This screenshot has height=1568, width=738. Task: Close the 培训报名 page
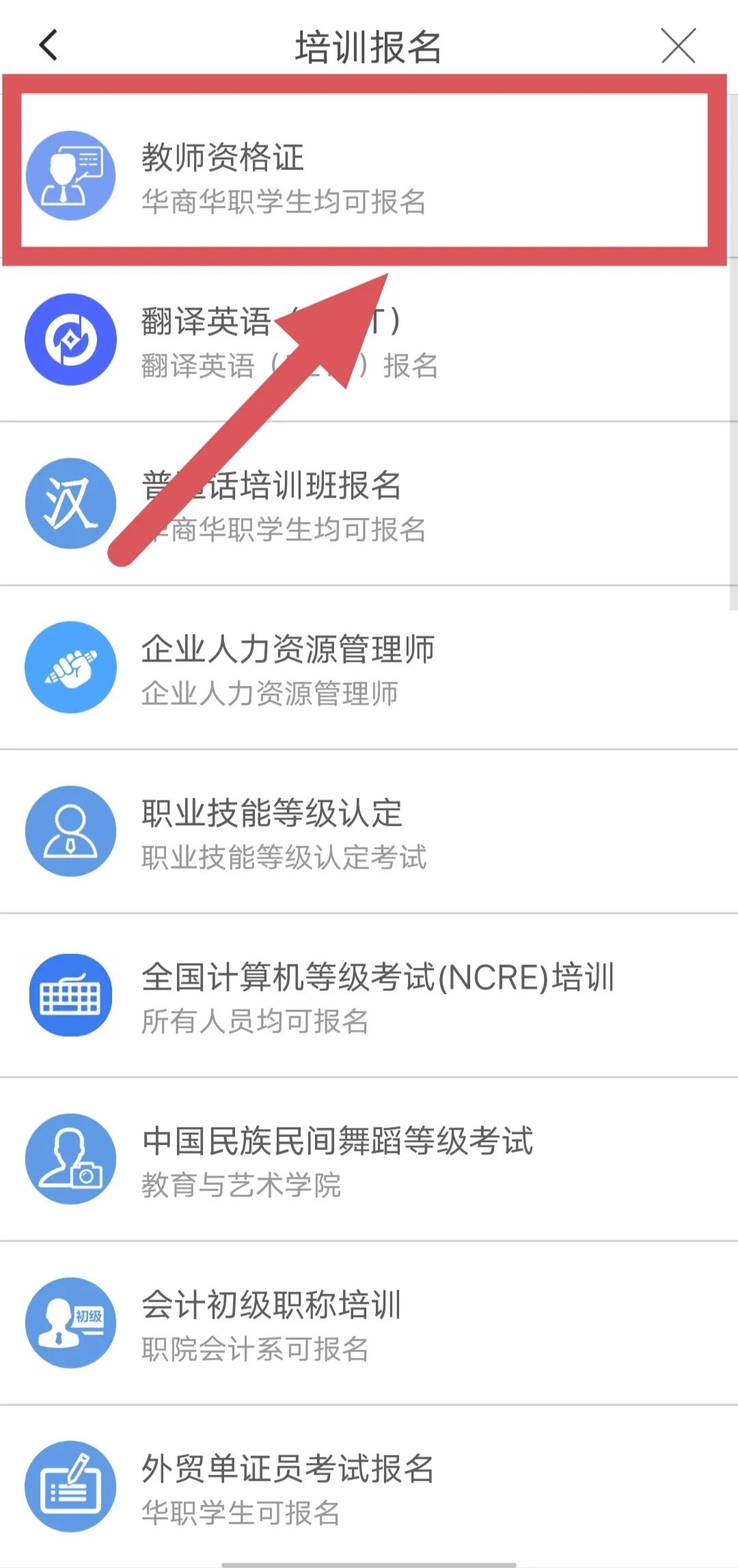(678, 46)
